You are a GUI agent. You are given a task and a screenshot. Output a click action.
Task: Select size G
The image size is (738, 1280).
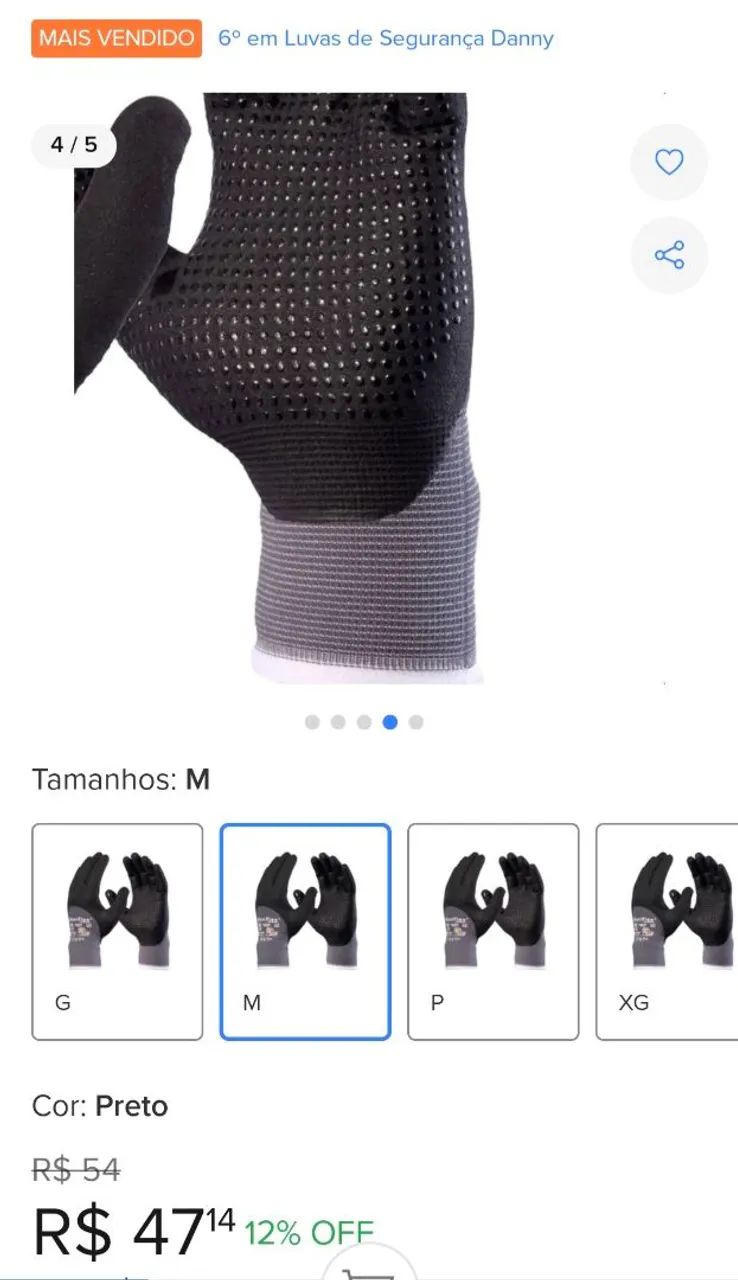(x=117, y=931)
